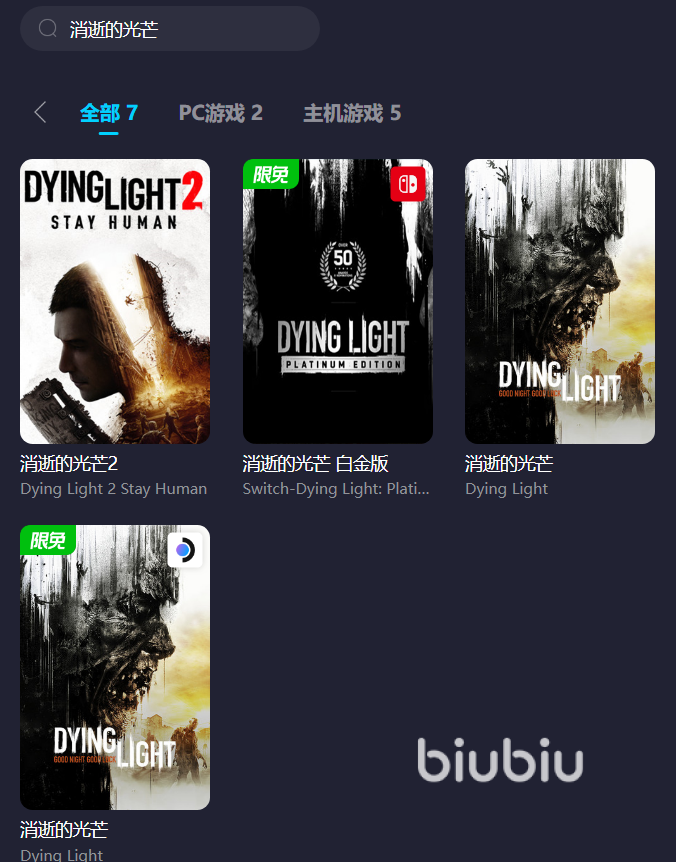Open the 限免 Dying Light card with the Steam badge

115,667
